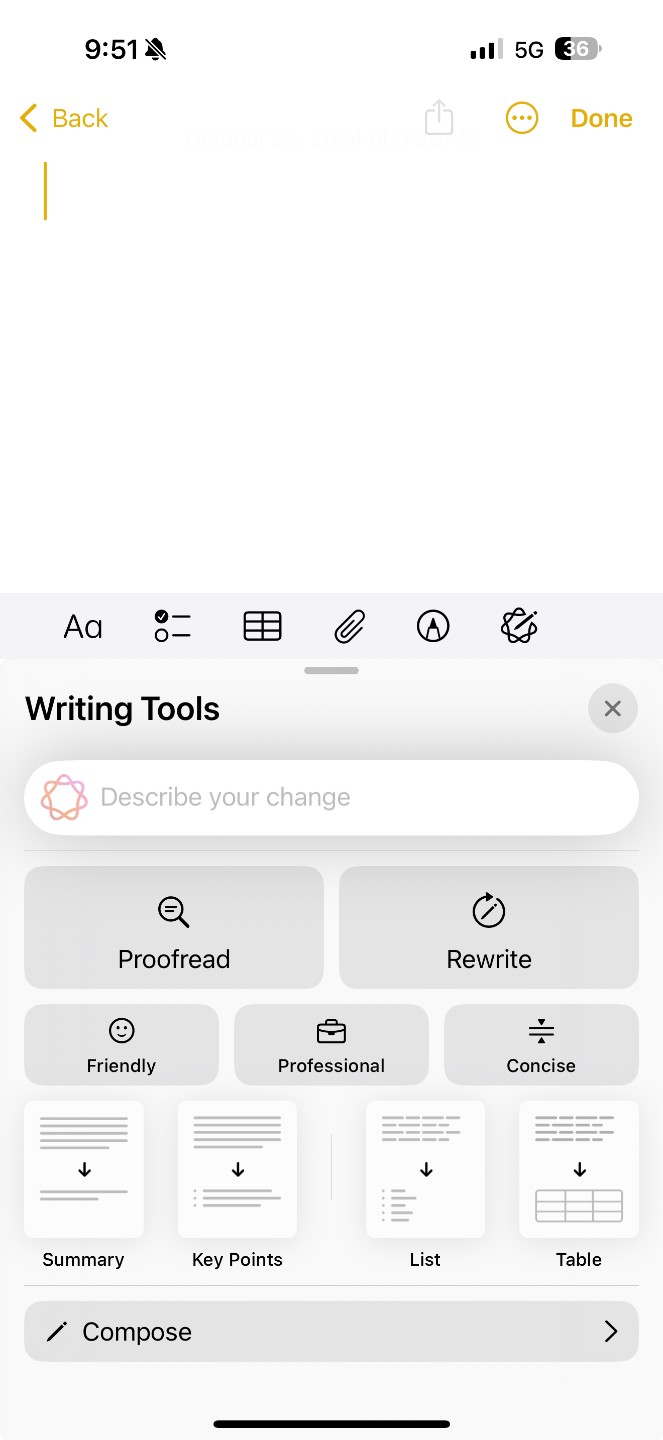The width and height of the screenshot is (663, 1440).
Task: Generate a Summary of the text
Action: [84, 1182]
